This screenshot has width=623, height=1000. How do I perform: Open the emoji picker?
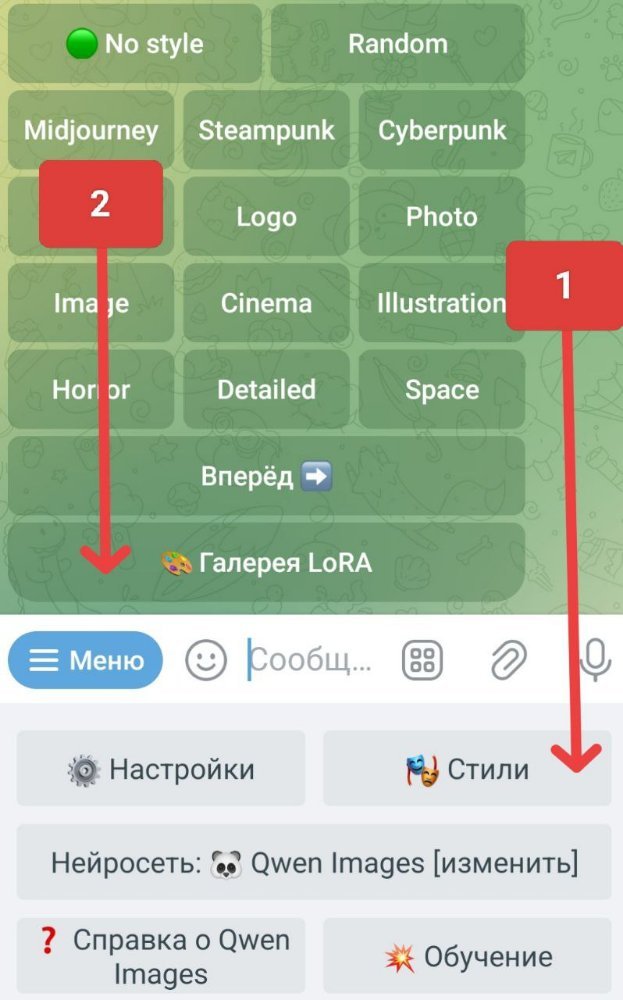[x=206, y=660]
